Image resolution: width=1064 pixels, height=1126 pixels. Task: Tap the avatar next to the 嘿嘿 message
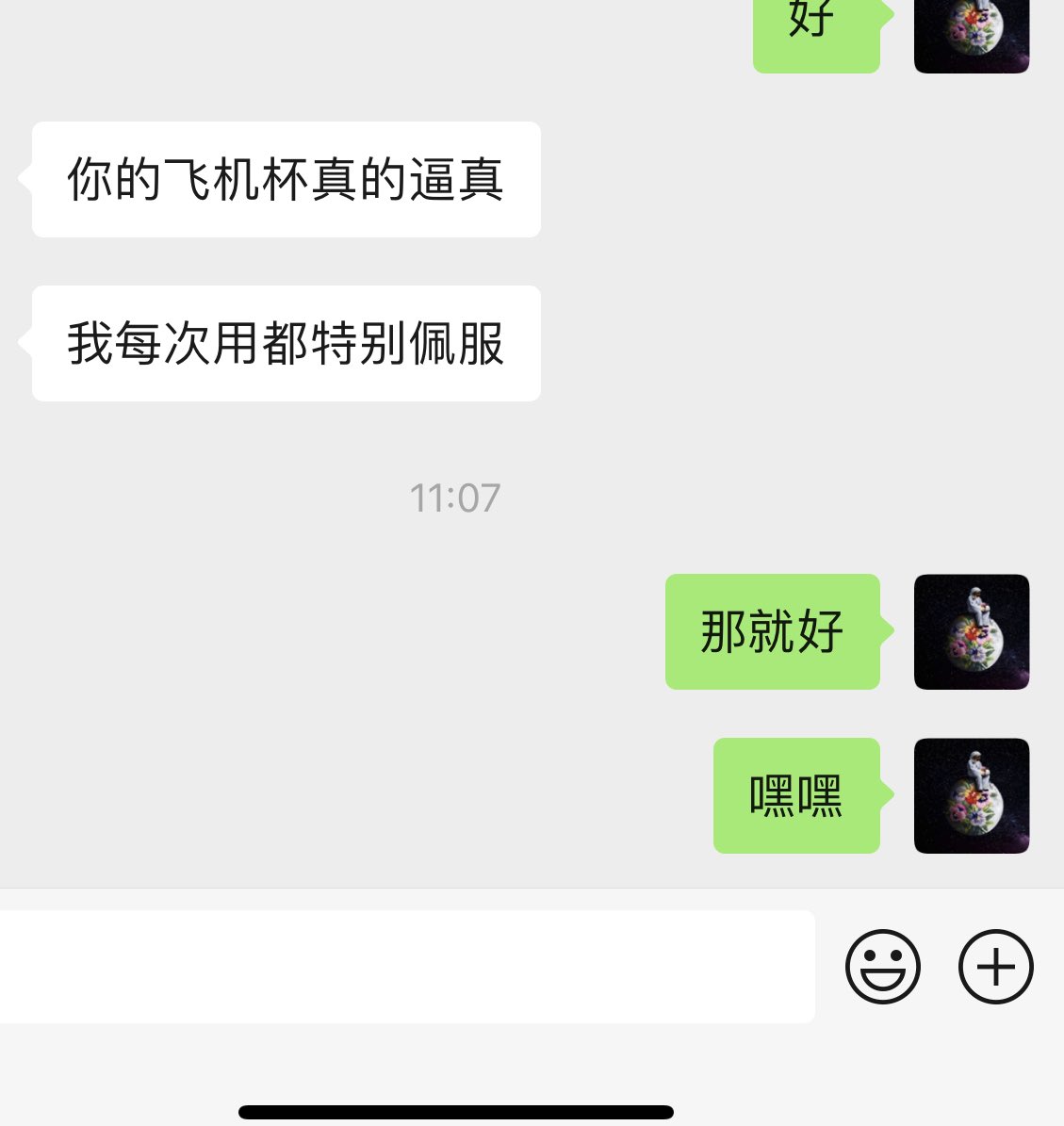(x=972, y=796)
